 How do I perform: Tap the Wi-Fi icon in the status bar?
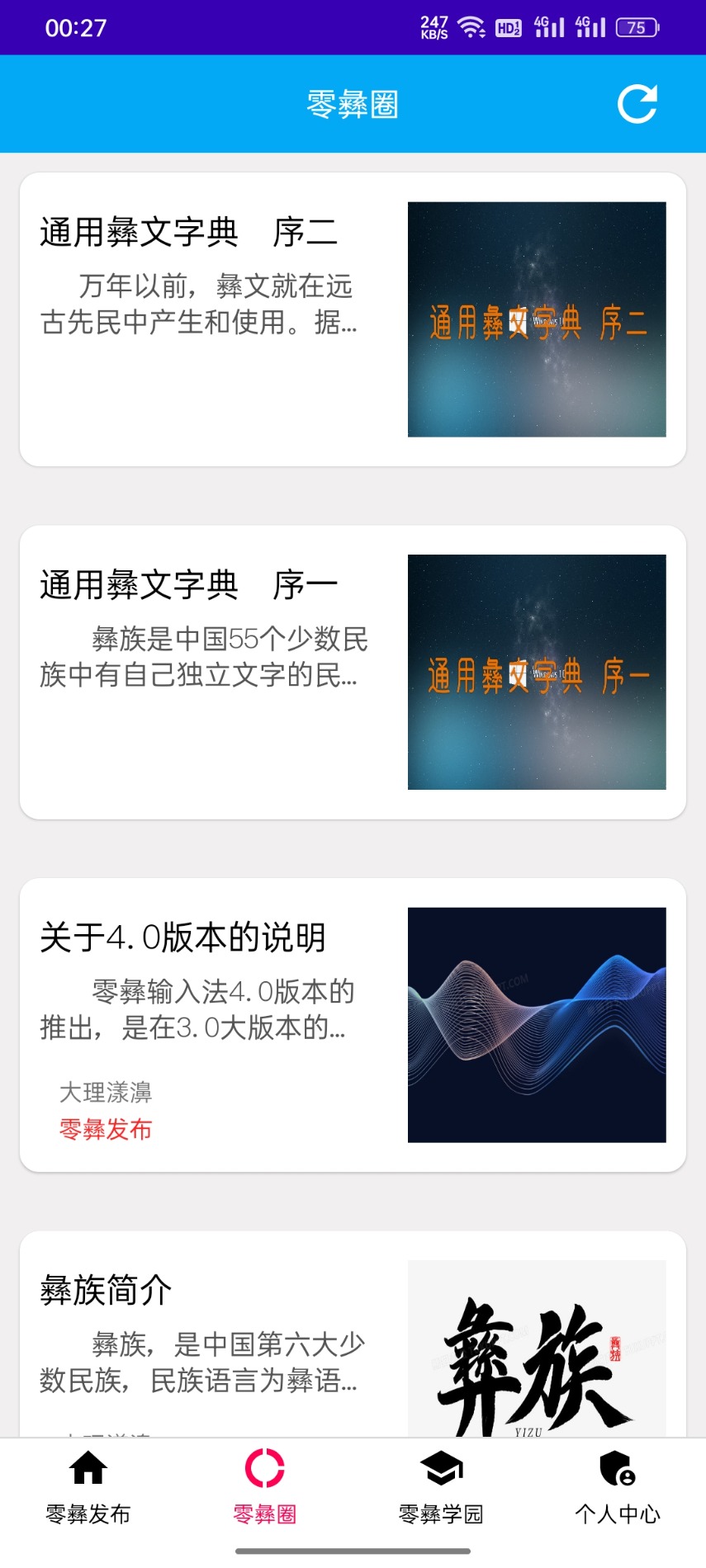coord(469,26)
